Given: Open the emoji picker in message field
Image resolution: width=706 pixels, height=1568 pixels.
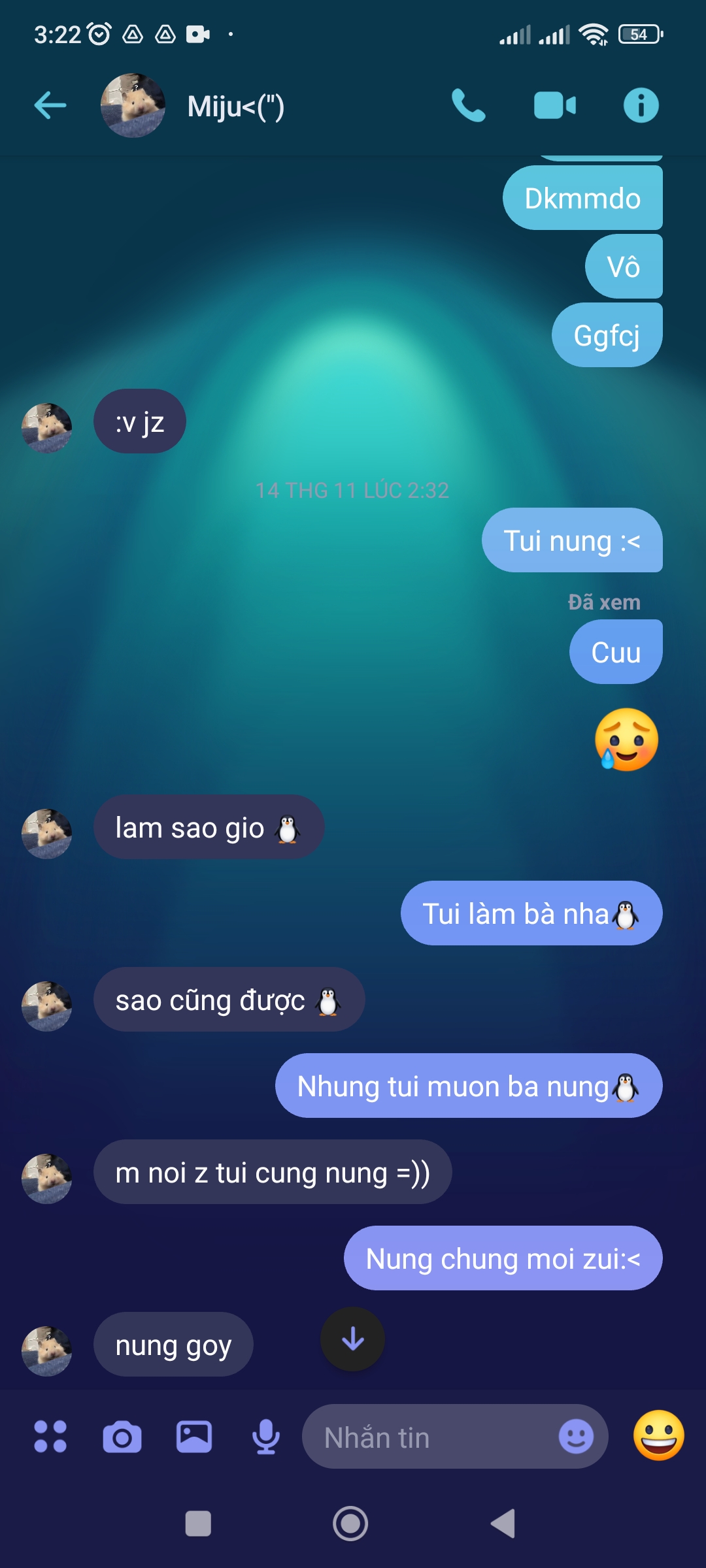Looking at the screenshot, I should point(576,1437).
